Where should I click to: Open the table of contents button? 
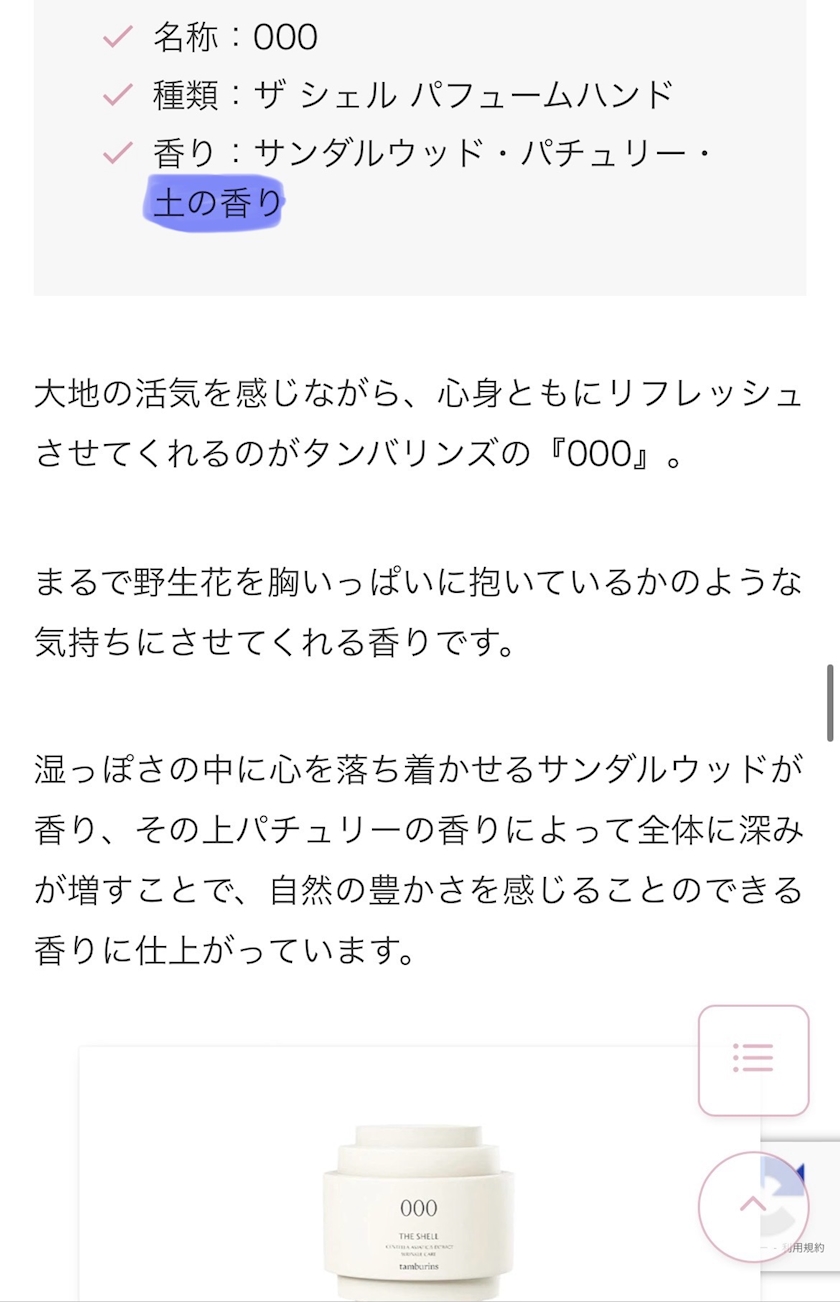click(753, 1060)
